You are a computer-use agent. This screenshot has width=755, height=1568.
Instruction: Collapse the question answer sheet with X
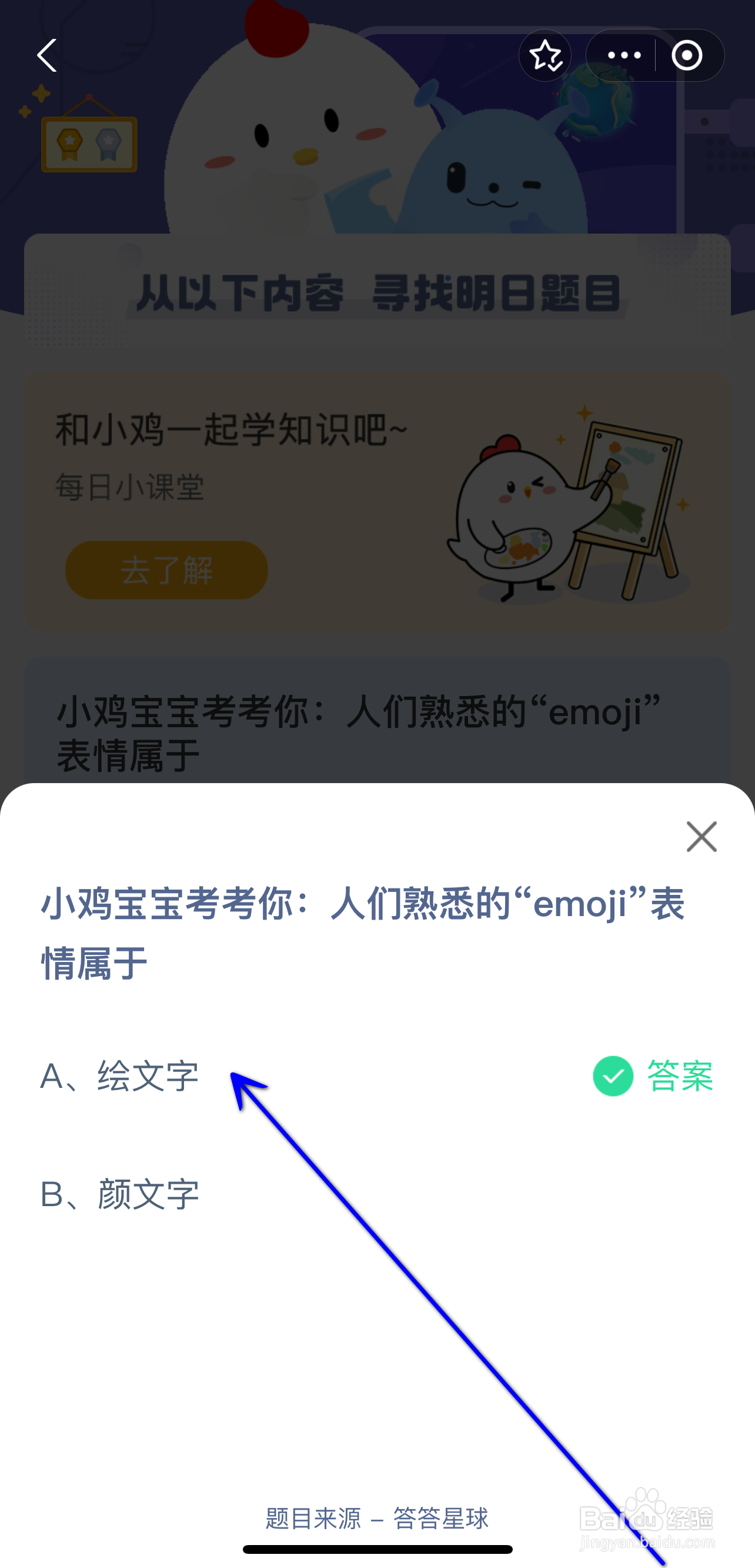click(x=701, y=836)
